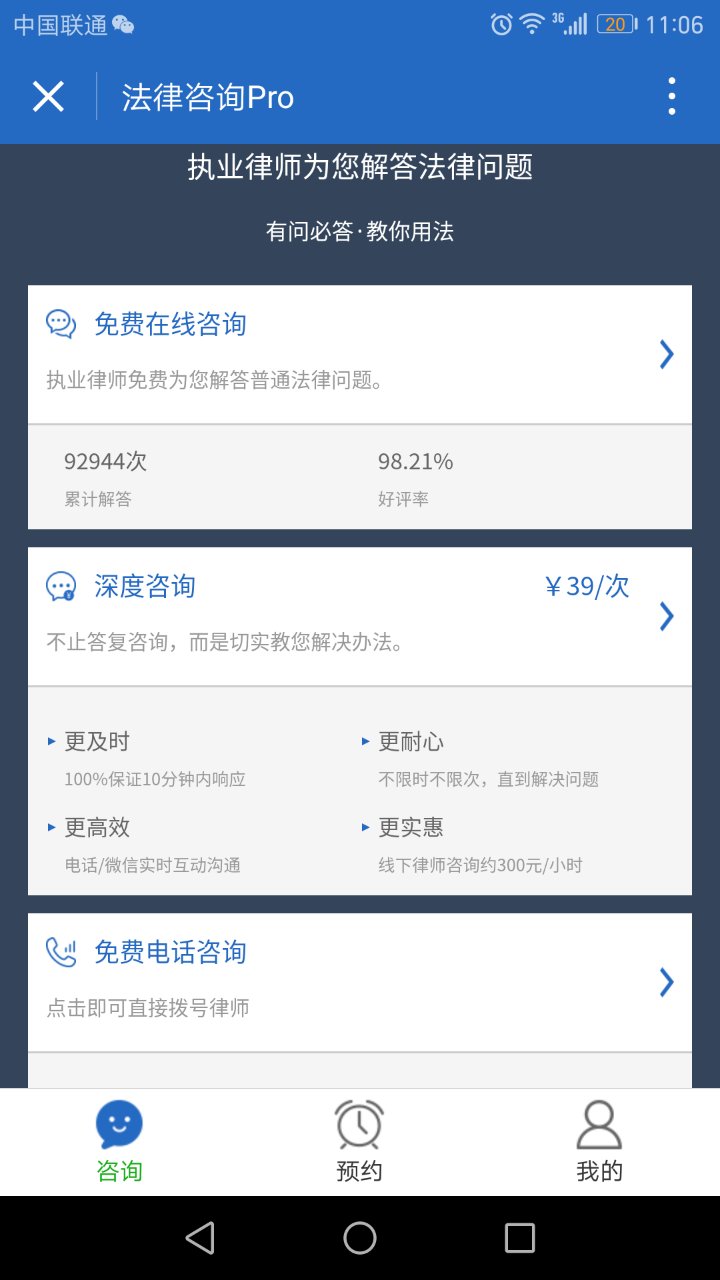Switch to the 预约 tab
Screen dimensions: 720x1280
(x=359, y=1142)
